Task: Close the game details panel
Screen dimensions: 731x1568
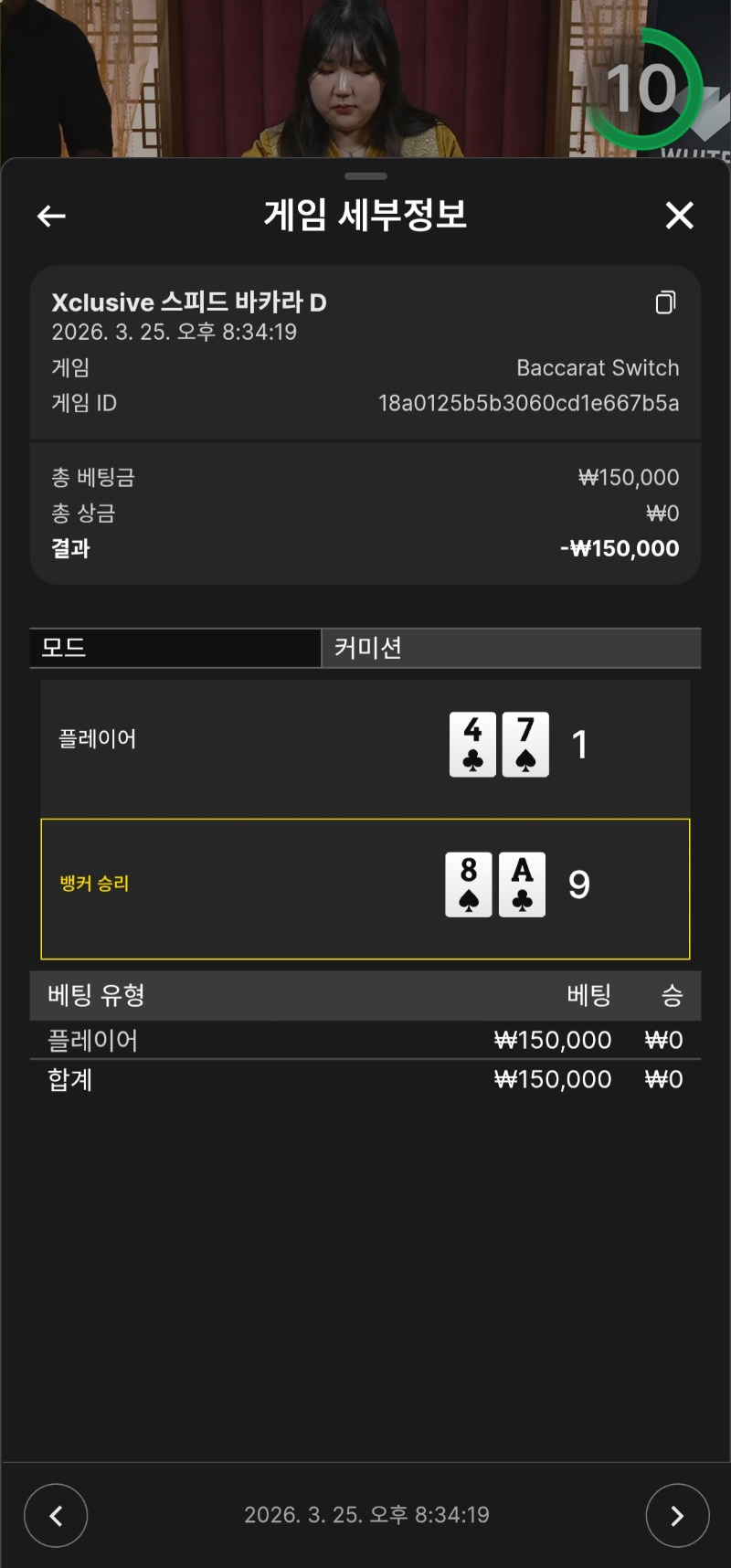Action: [679, 216]
